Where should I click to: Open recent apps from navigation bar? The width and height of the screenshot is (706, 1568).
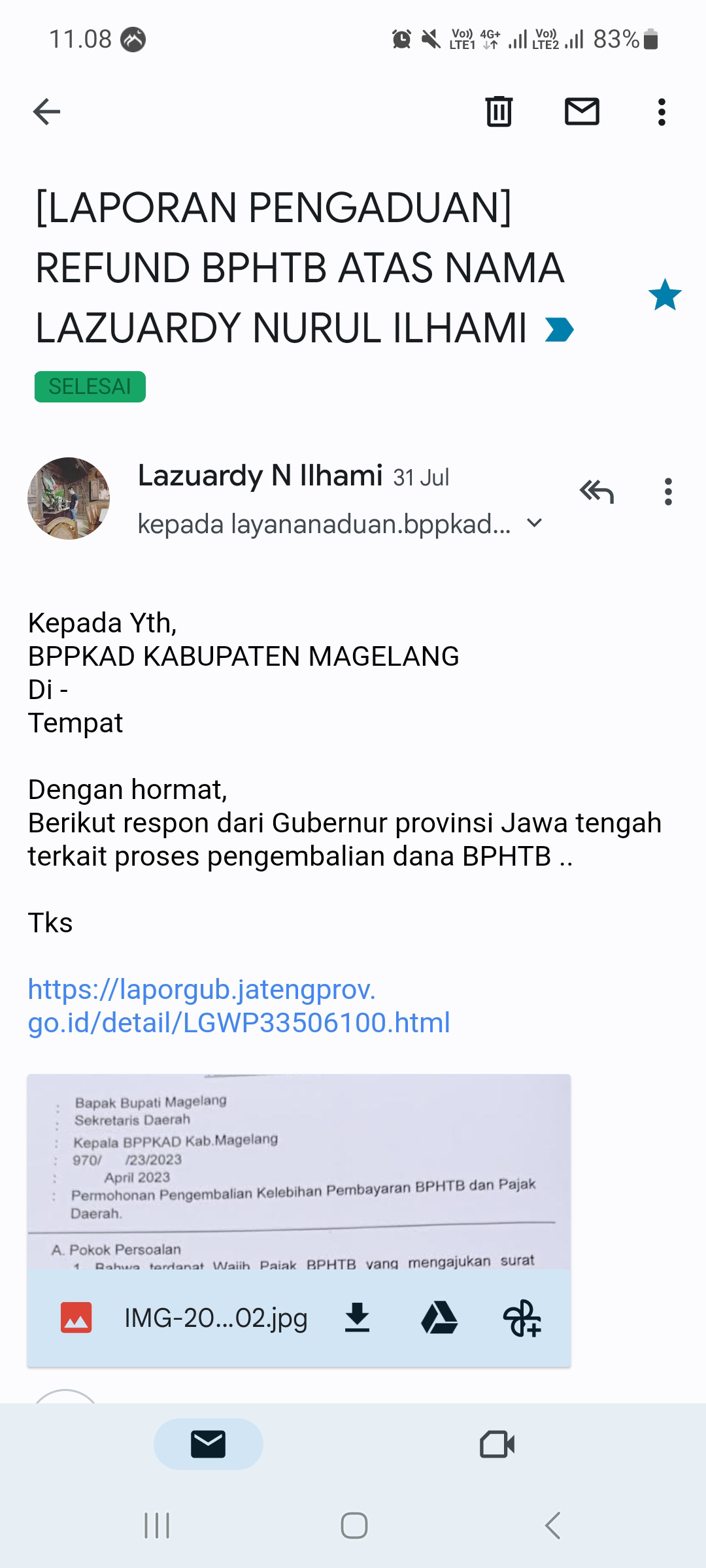click(157, 1526)
